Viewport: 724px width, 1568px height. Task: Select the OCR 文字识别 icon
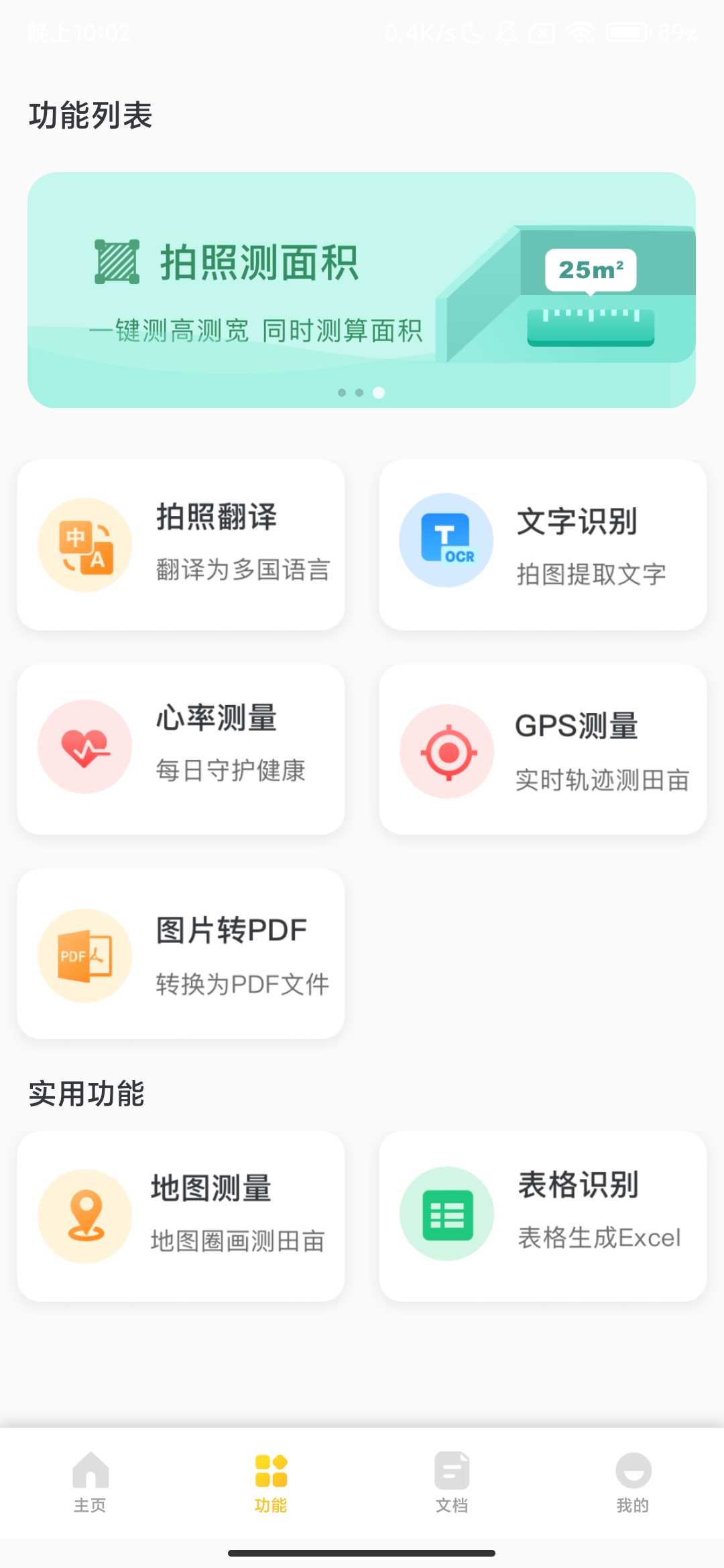446,541
